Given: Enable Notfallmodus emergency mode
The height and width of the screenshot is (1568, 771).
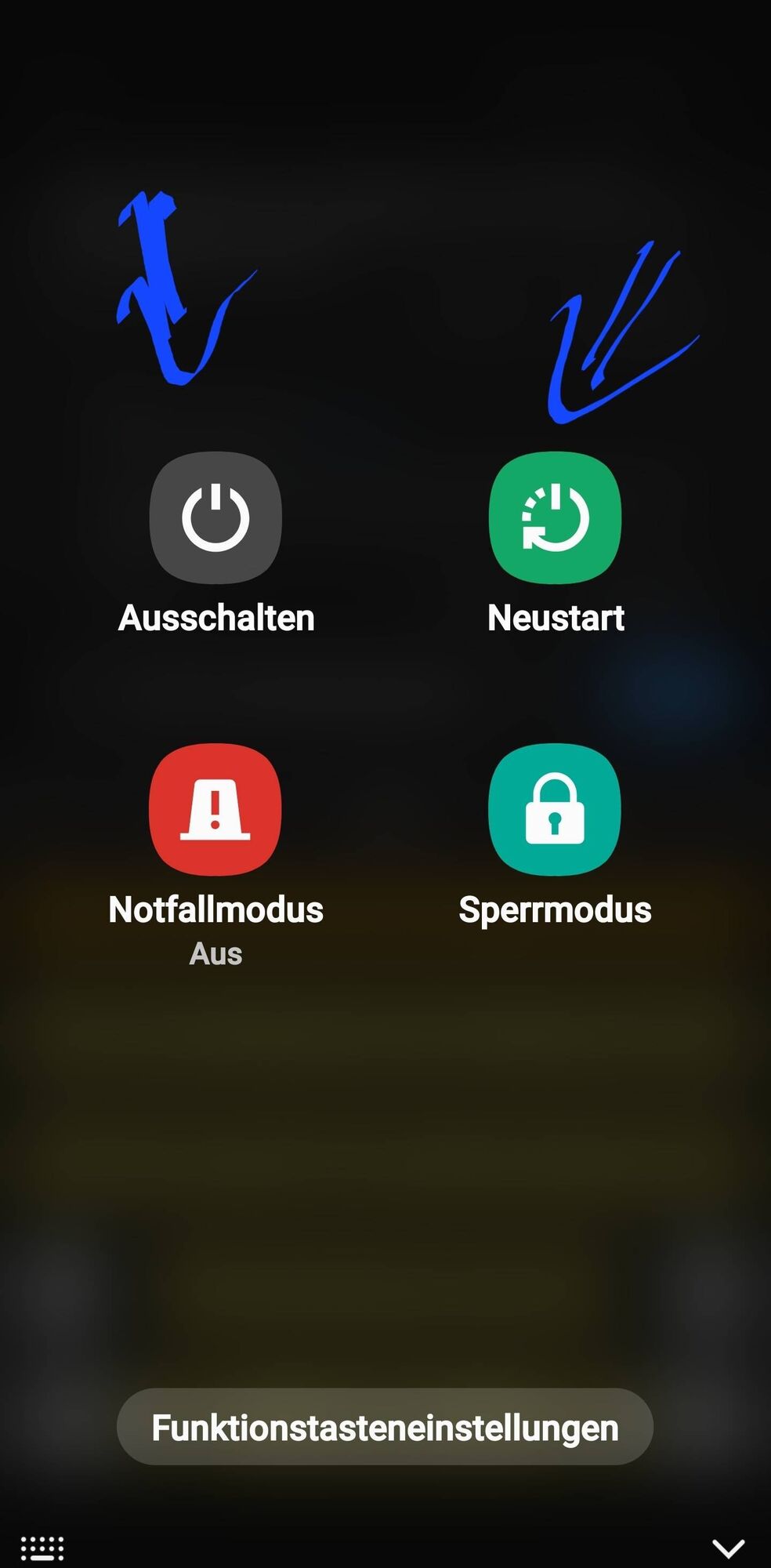Looking at the screenshot, I should coord(215,810).
